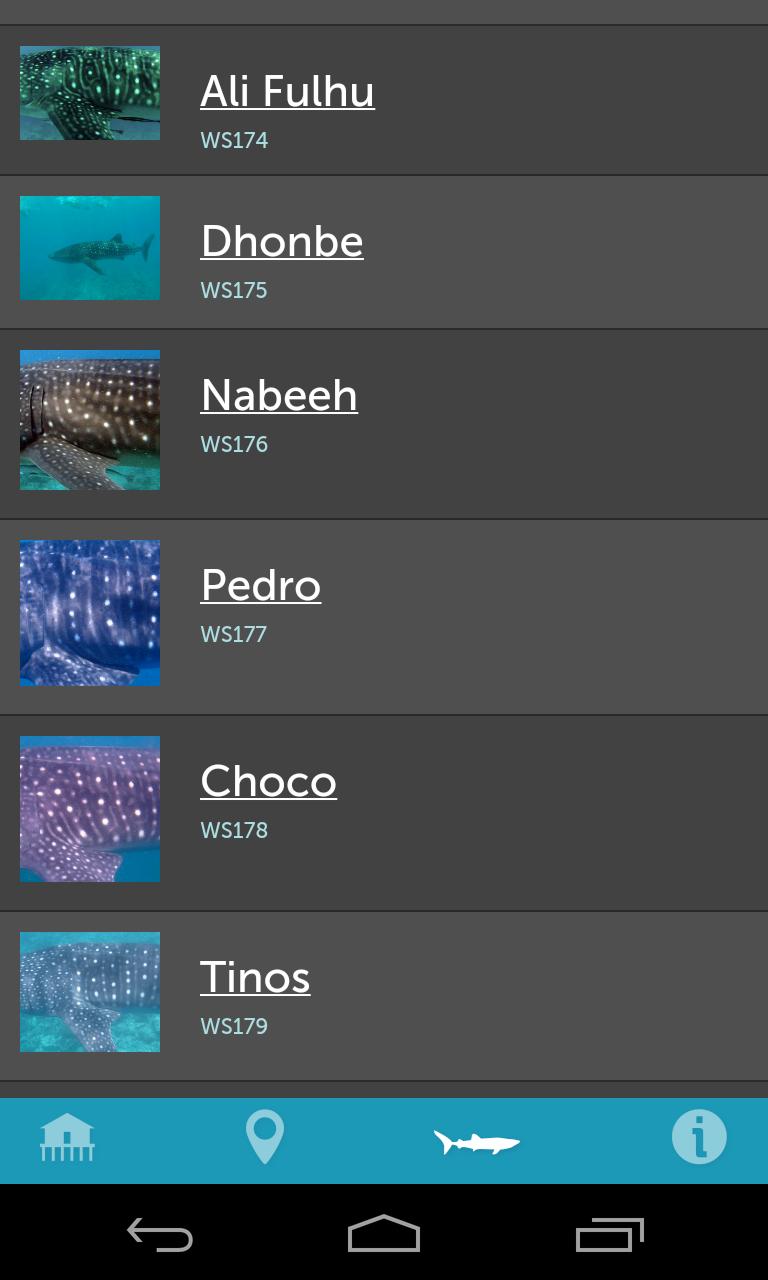
Task: Tap the Android back arrow
Action: 160,1233
